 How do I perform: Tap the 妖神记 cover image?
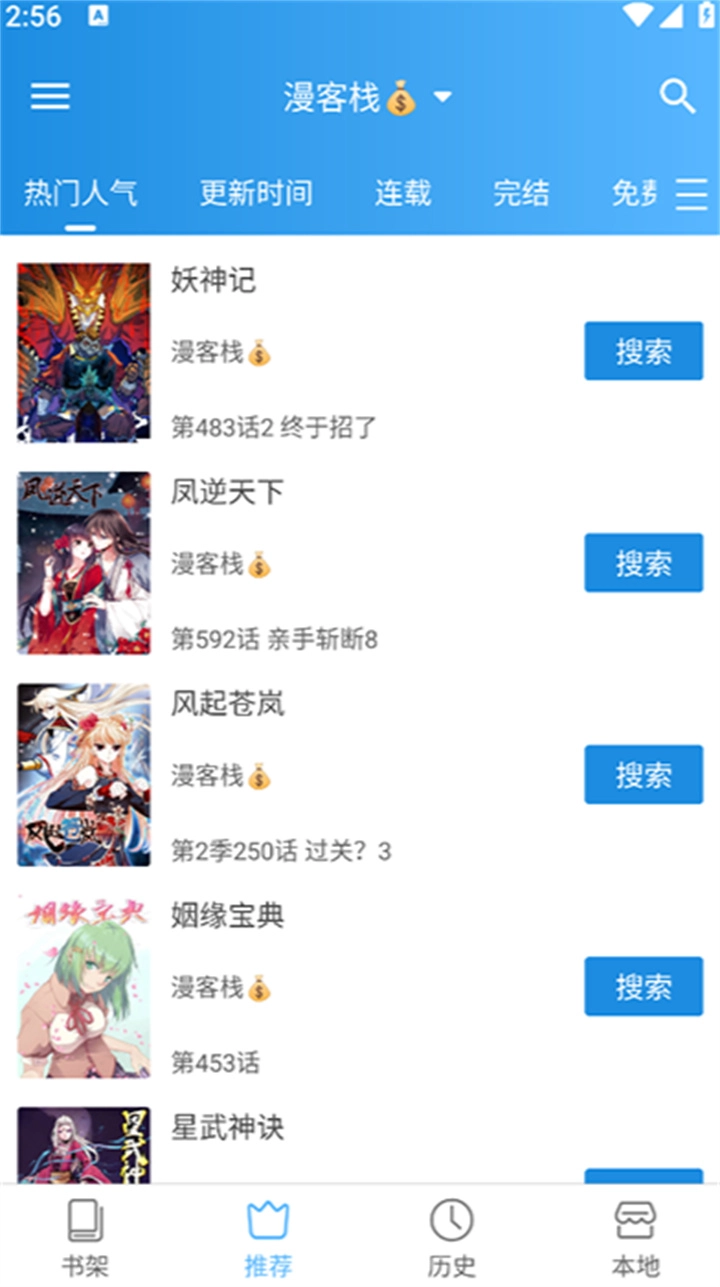click(x=83, y=351)
